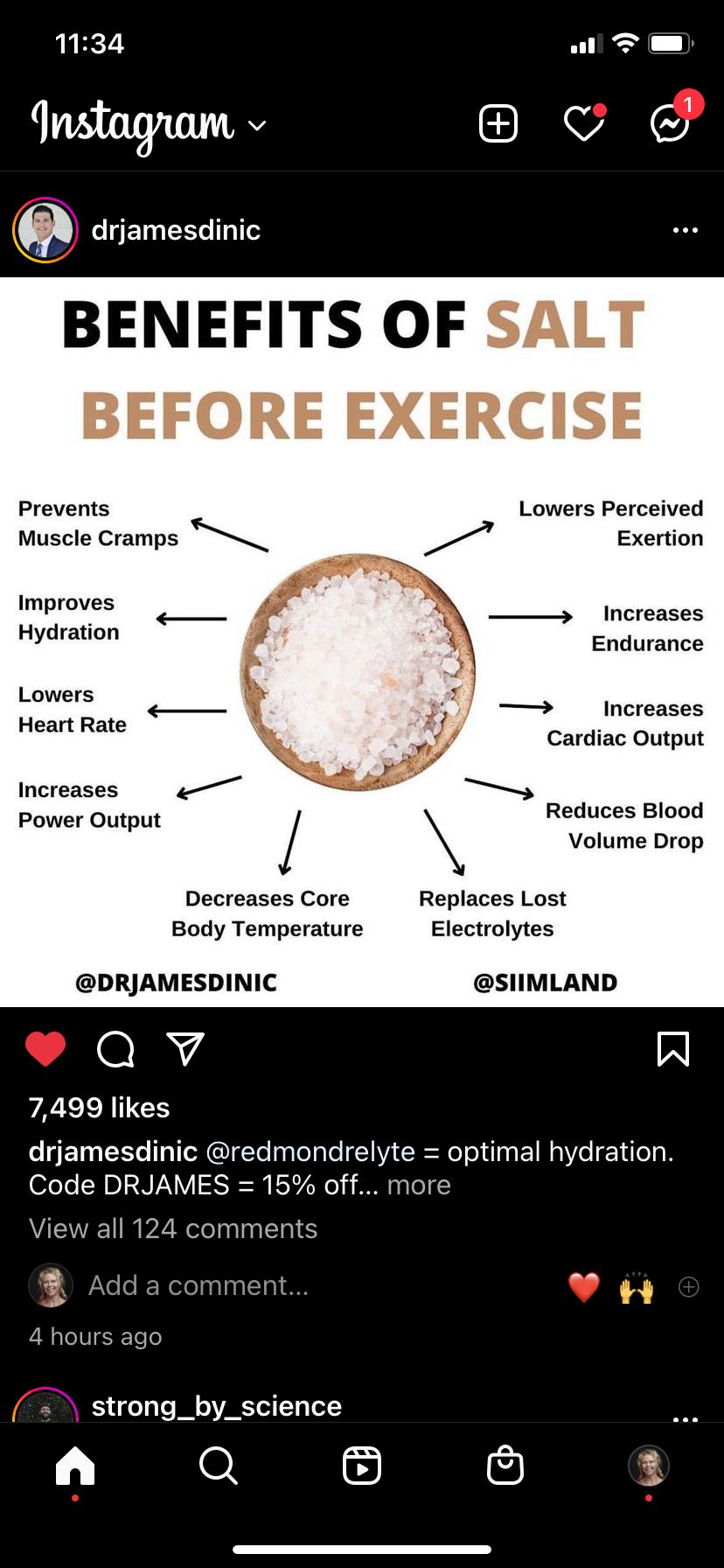Create a new post
The height and width of the screenshot is (1568, 724).
[498, 123]
